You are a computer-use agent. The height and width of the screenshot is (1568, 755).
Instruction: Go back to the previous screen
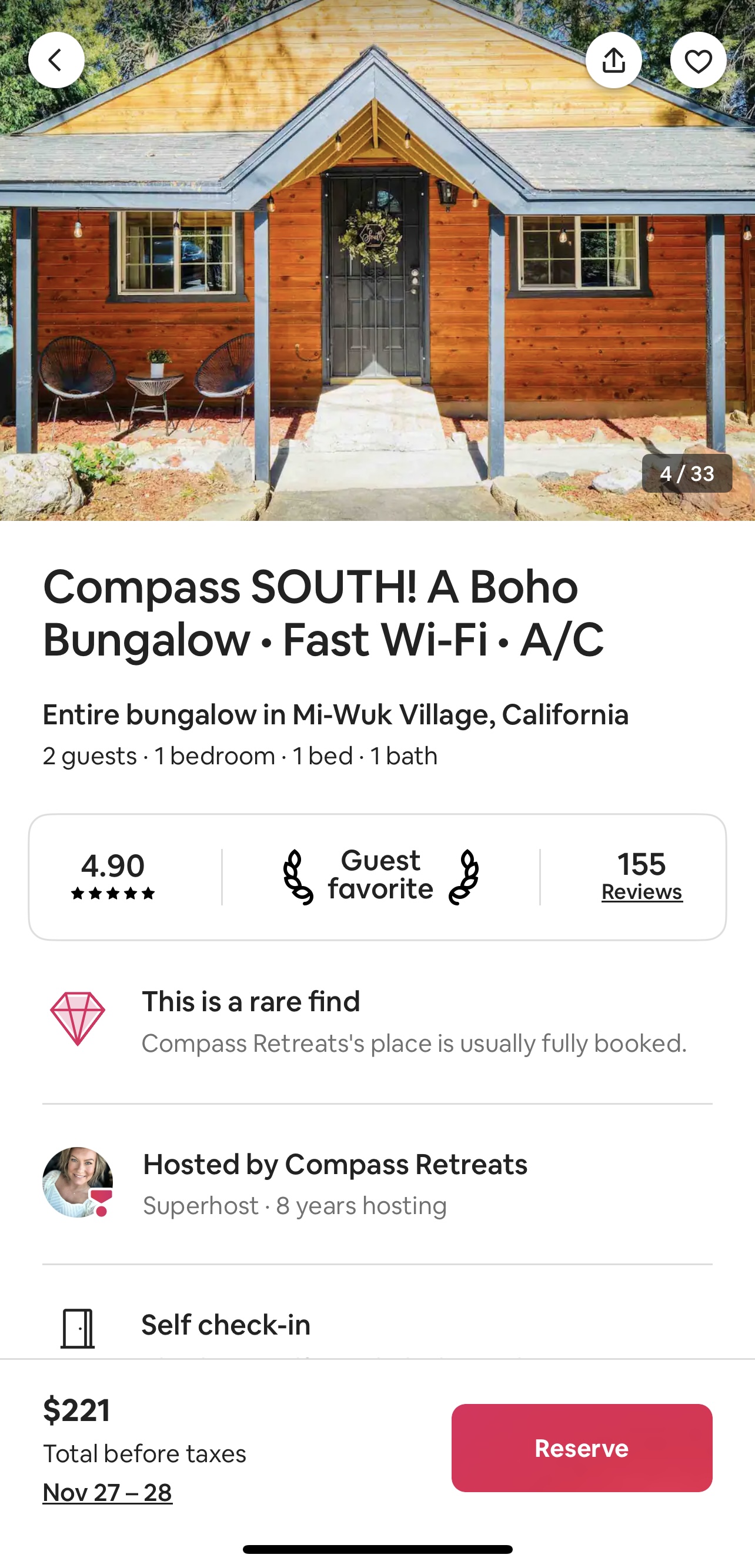56,60
